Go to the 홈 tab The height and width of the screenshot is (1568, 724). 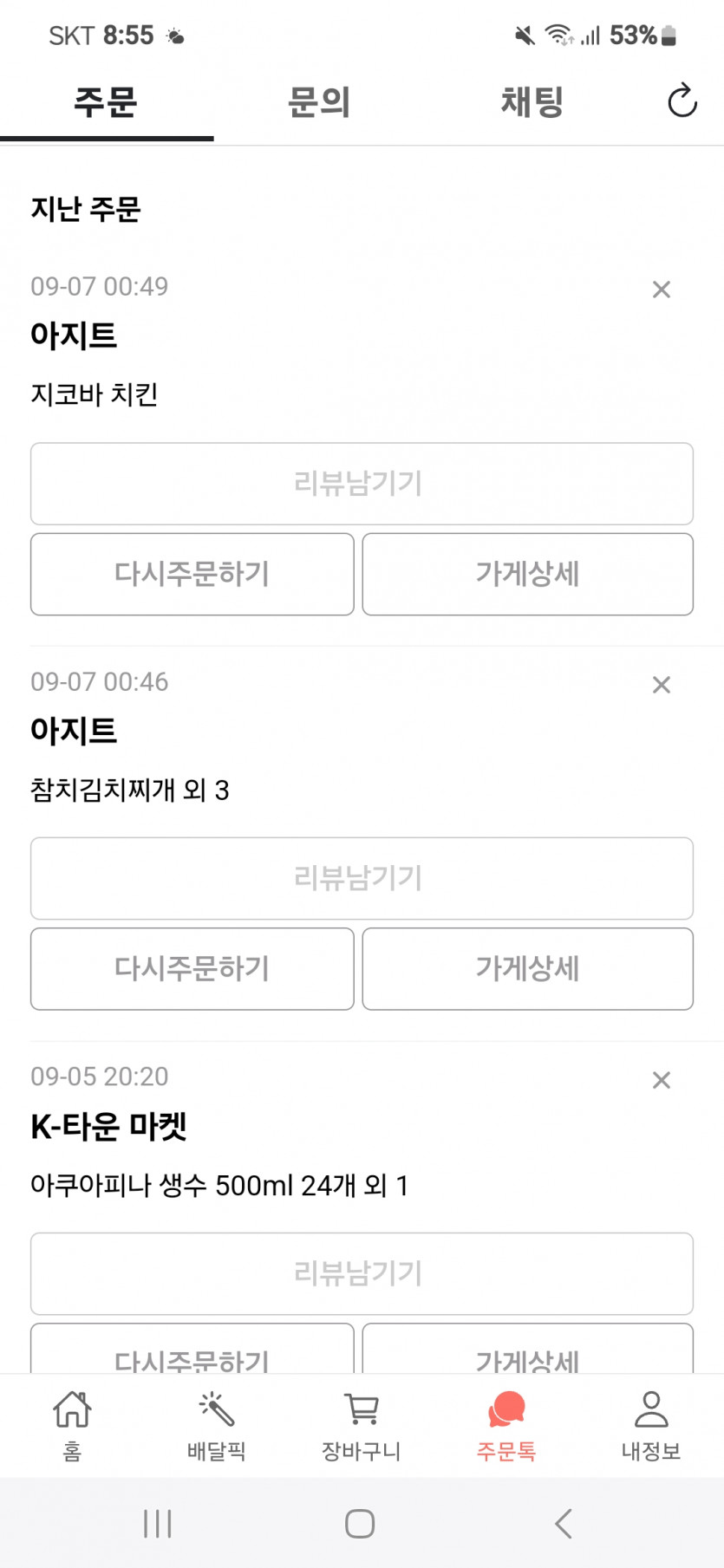[x=72, y=1426]
